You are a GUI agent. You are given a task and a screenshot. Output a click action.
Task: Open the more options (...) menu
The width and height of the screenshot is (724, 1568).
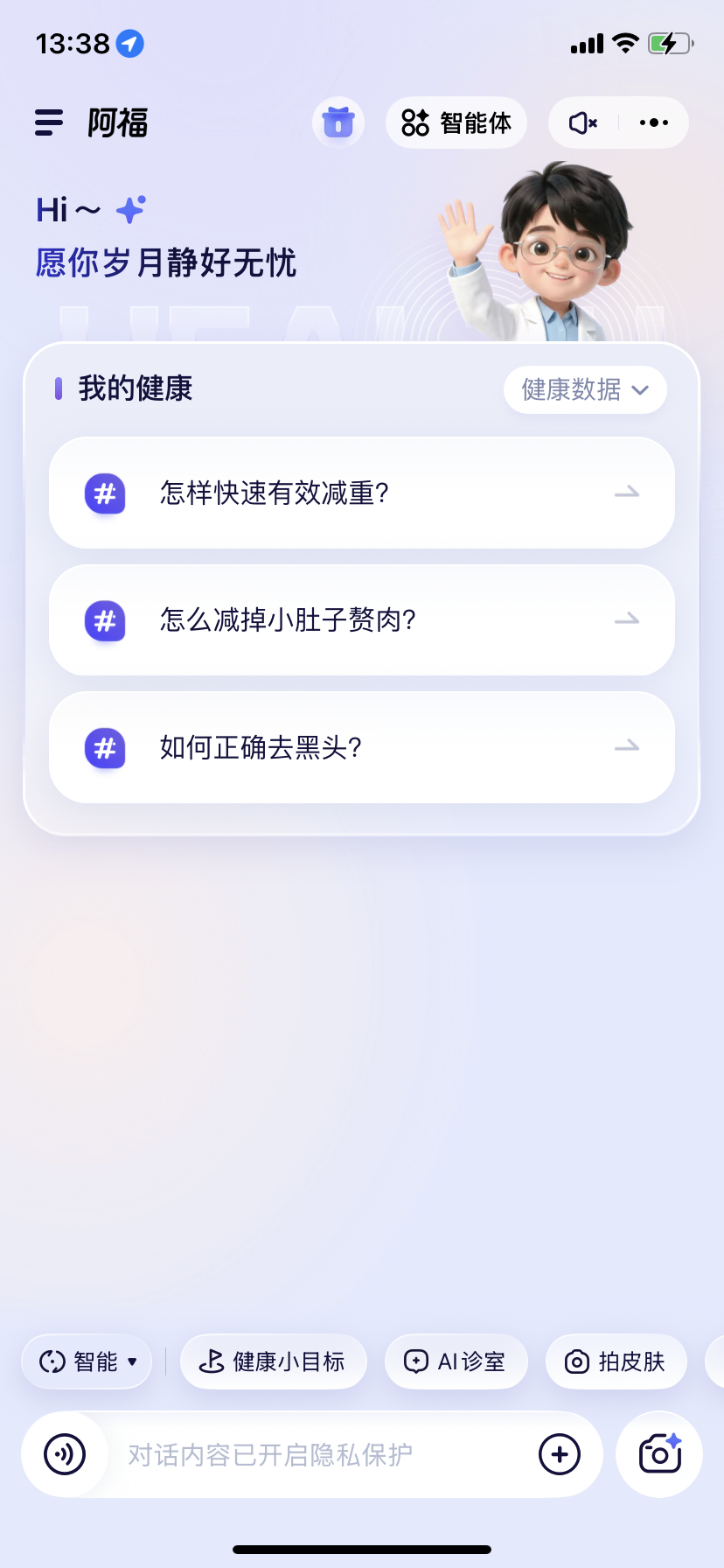coord(652,122)
